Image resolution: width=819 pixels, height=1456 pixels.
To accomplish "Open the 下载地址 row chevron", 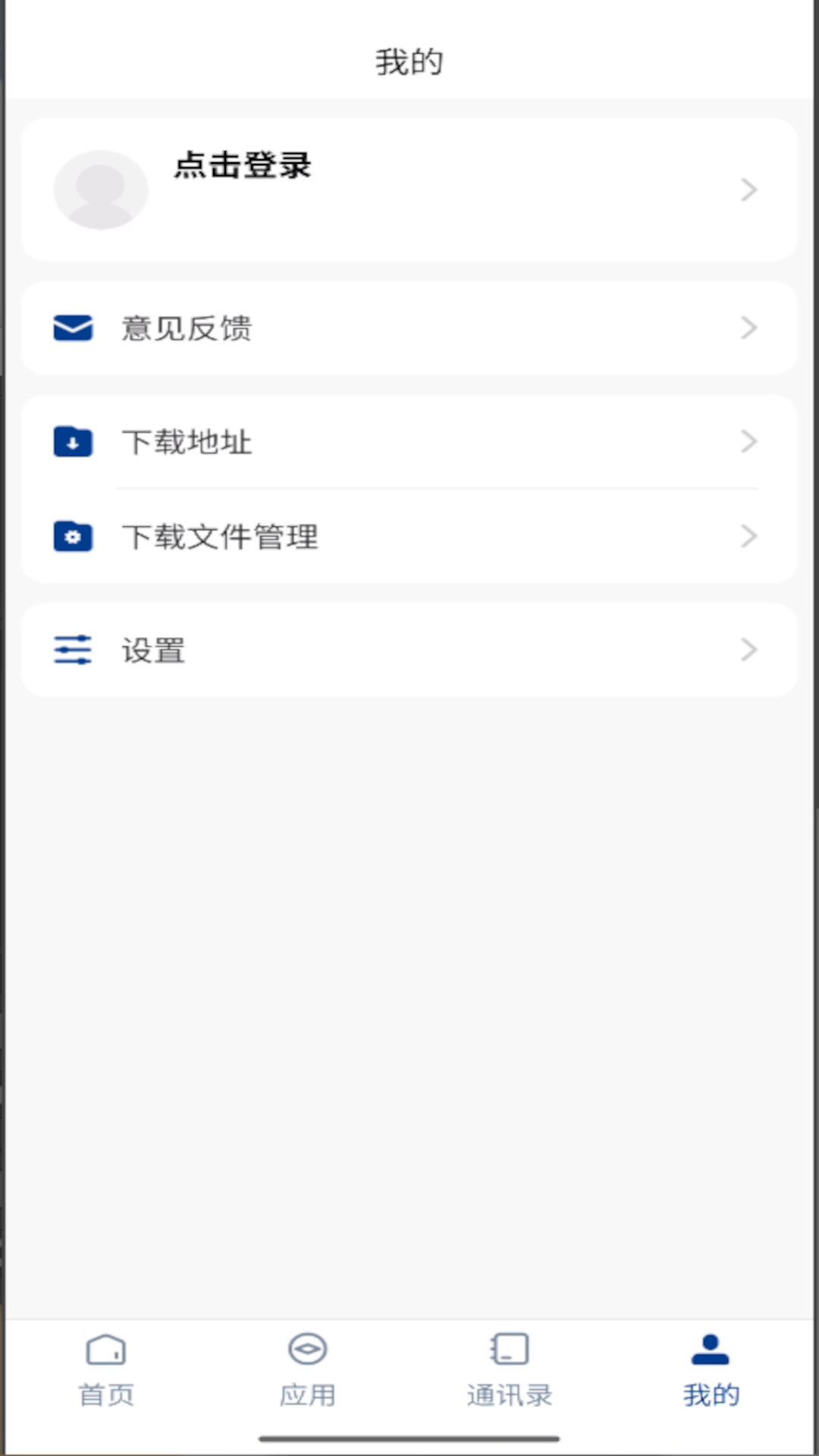I will [x=749, y=441].
